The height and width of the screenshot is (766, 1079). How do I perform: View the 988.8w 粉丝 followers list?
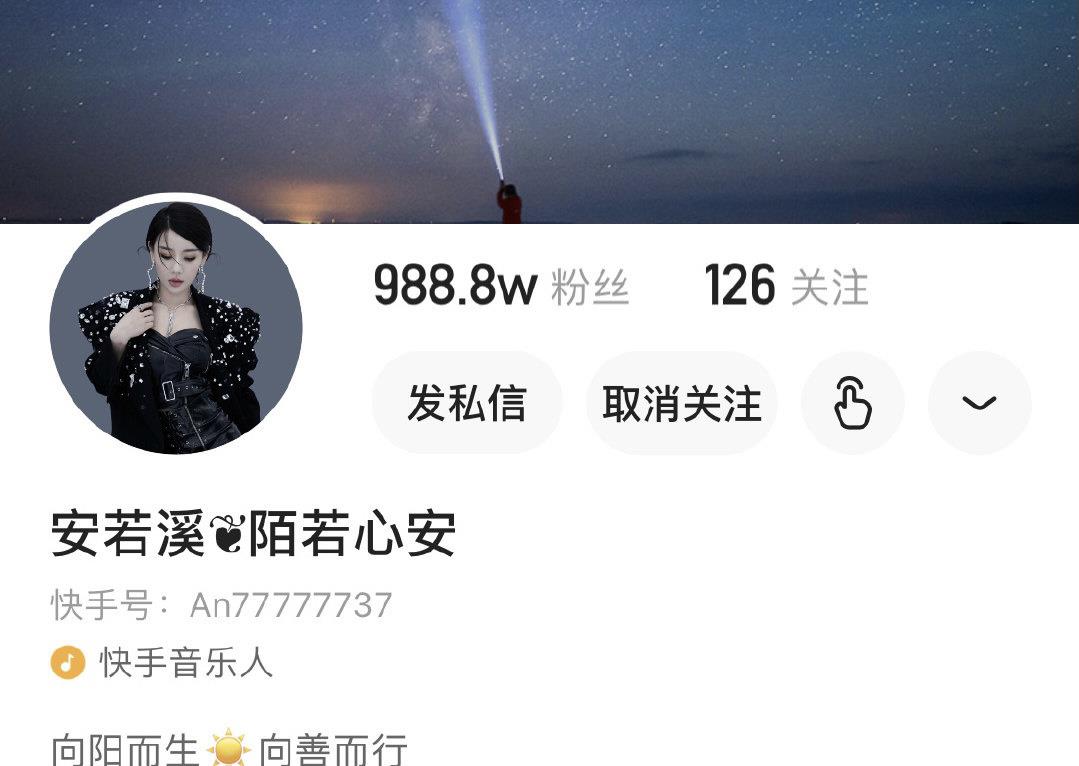(501, 287)
